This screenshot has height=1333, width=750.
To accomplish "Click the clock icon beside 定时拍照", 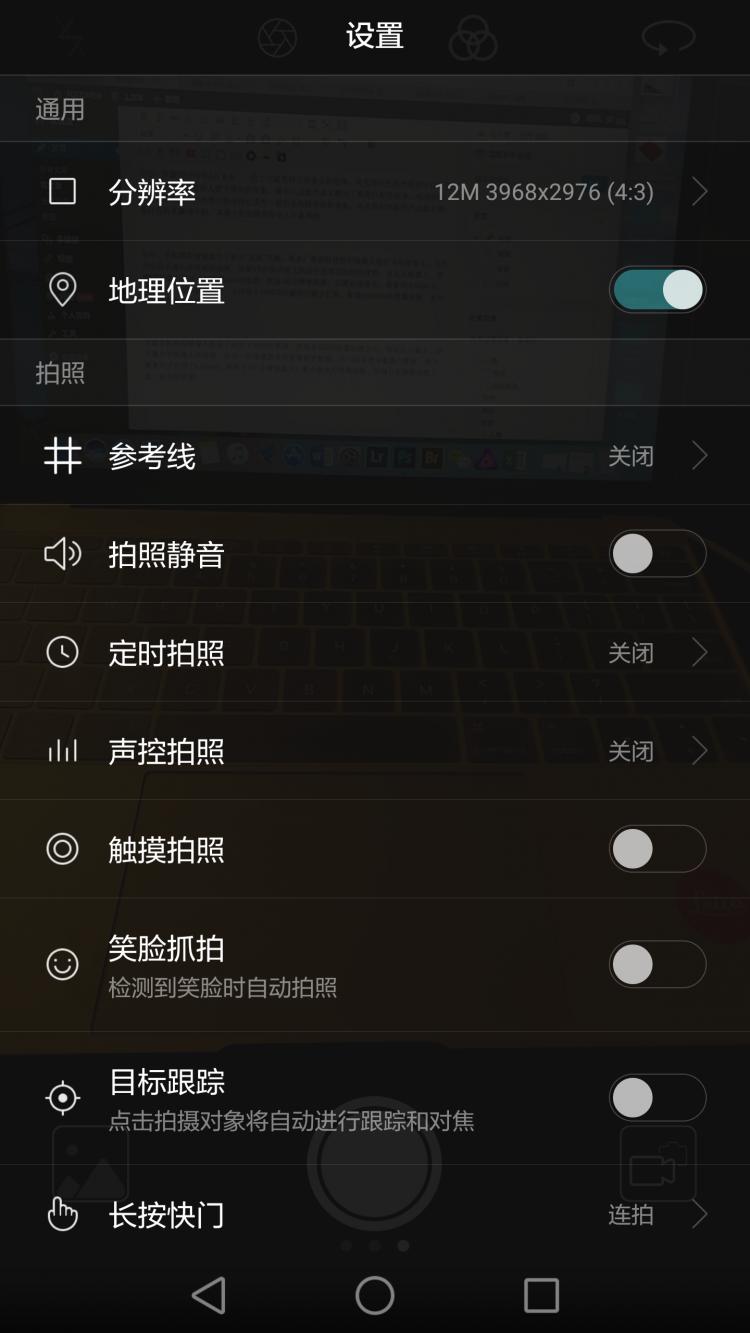I will [x=62, y=652].
